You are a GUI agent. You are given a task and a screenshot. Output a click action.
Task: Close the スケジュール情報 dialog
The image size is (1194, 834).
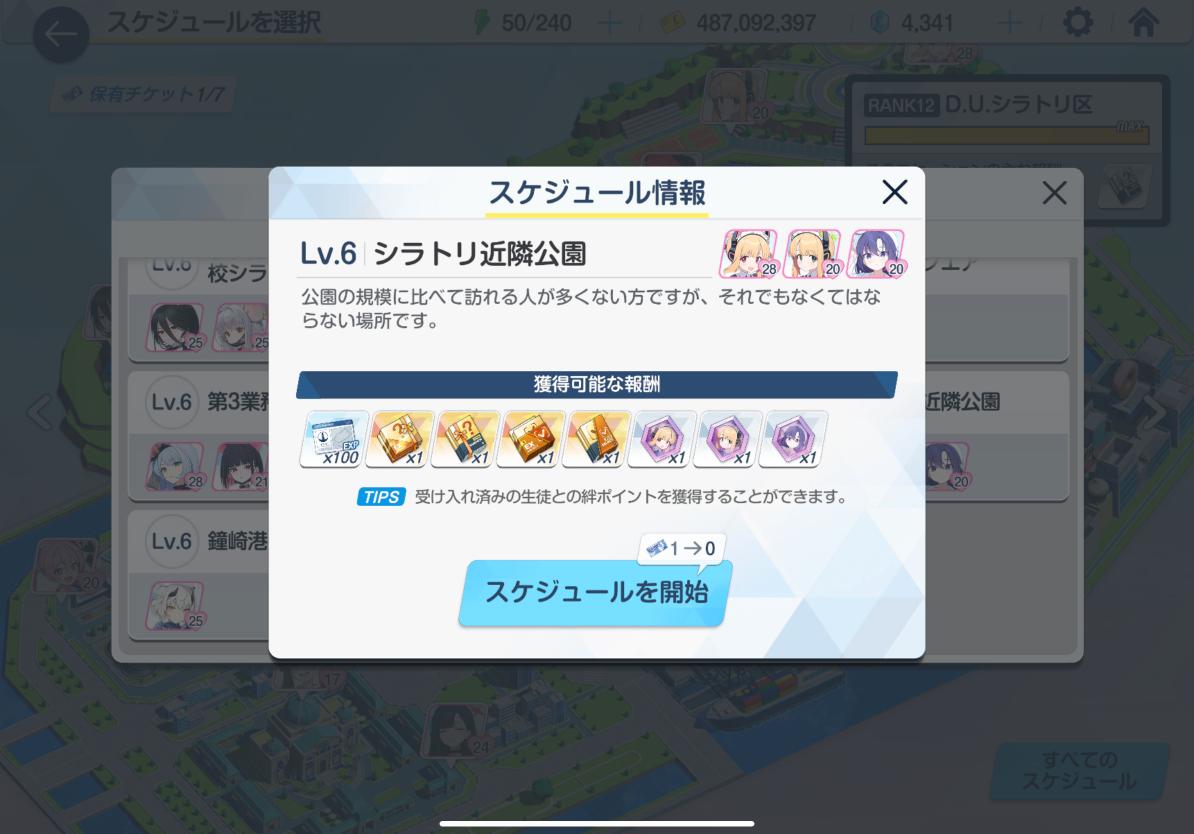tap(894, 192)
